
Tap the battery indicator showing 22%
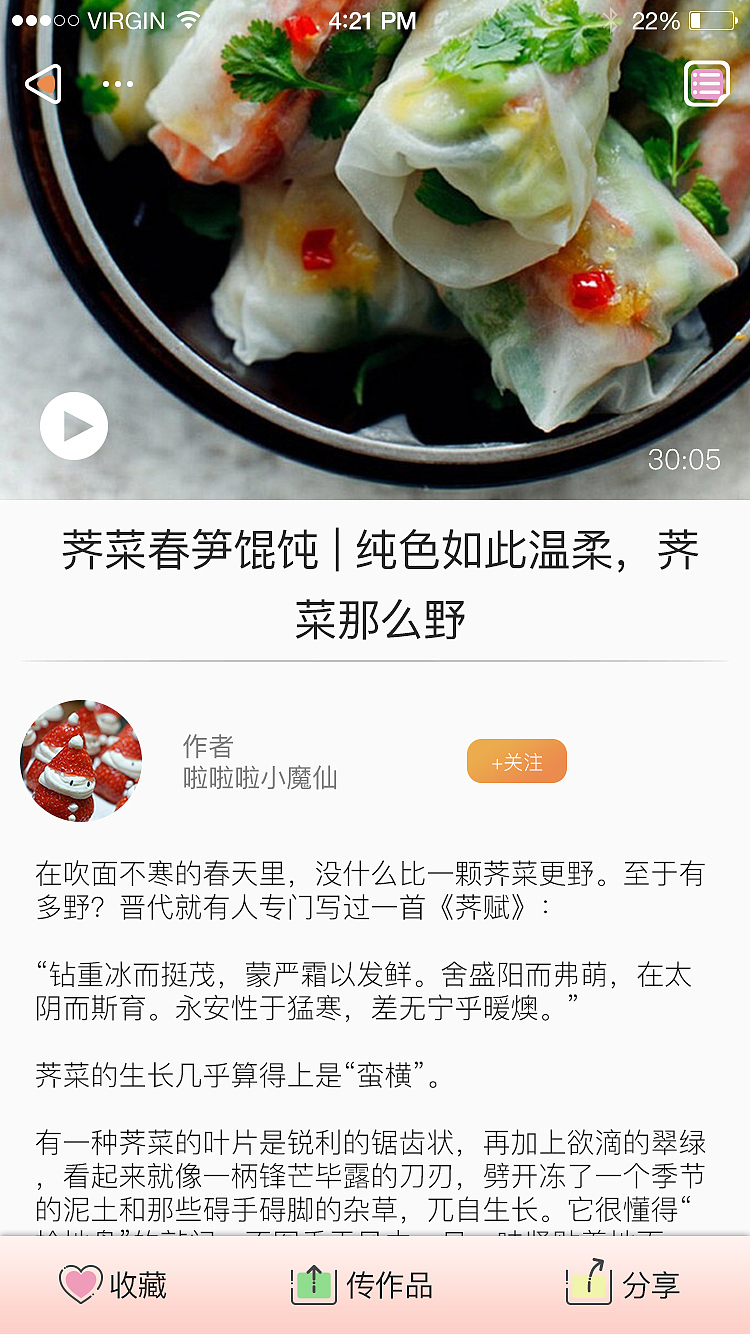pos(699,18)
